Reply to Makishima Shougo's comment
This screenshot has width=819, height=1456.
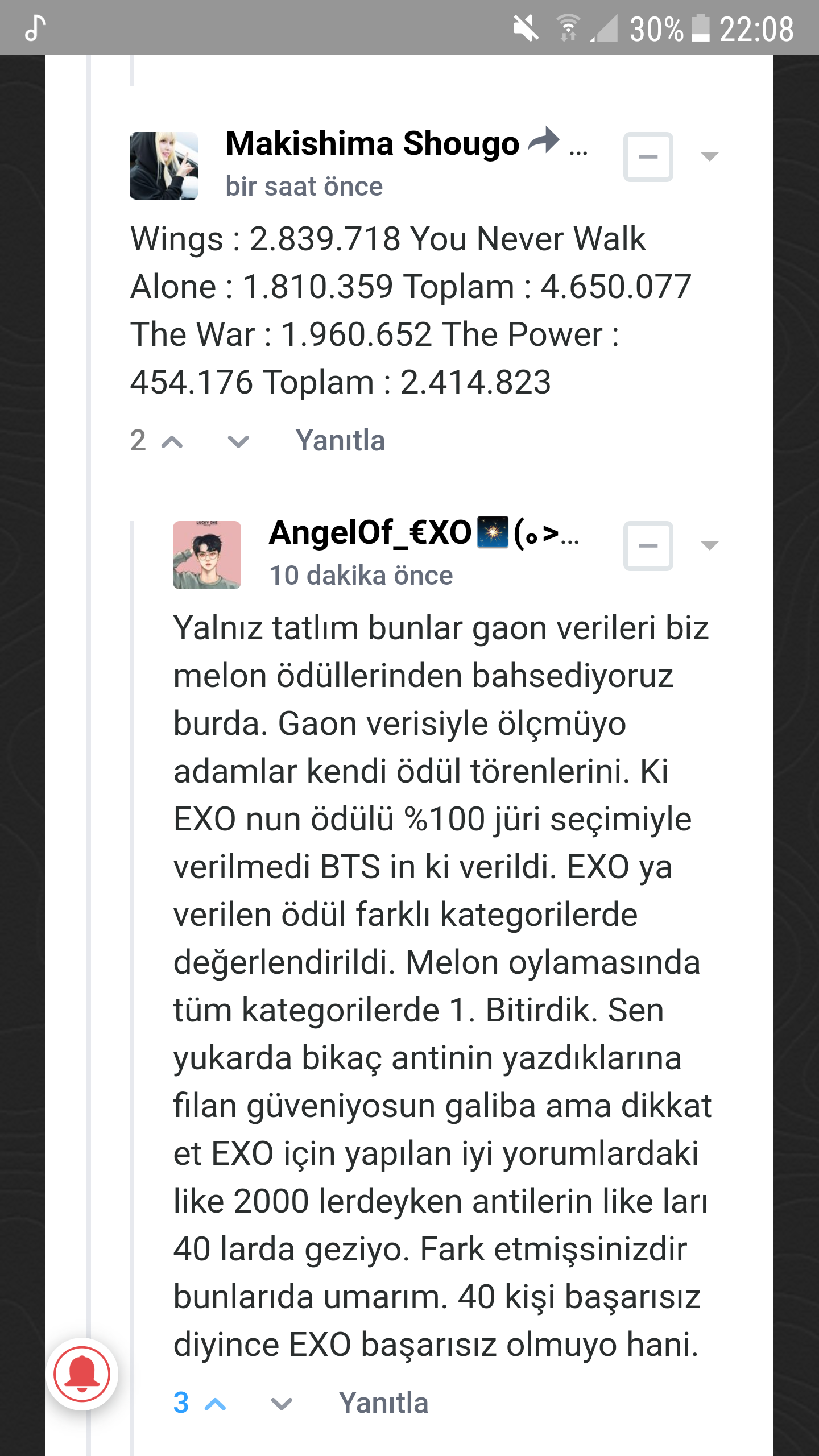coord(340,441)
